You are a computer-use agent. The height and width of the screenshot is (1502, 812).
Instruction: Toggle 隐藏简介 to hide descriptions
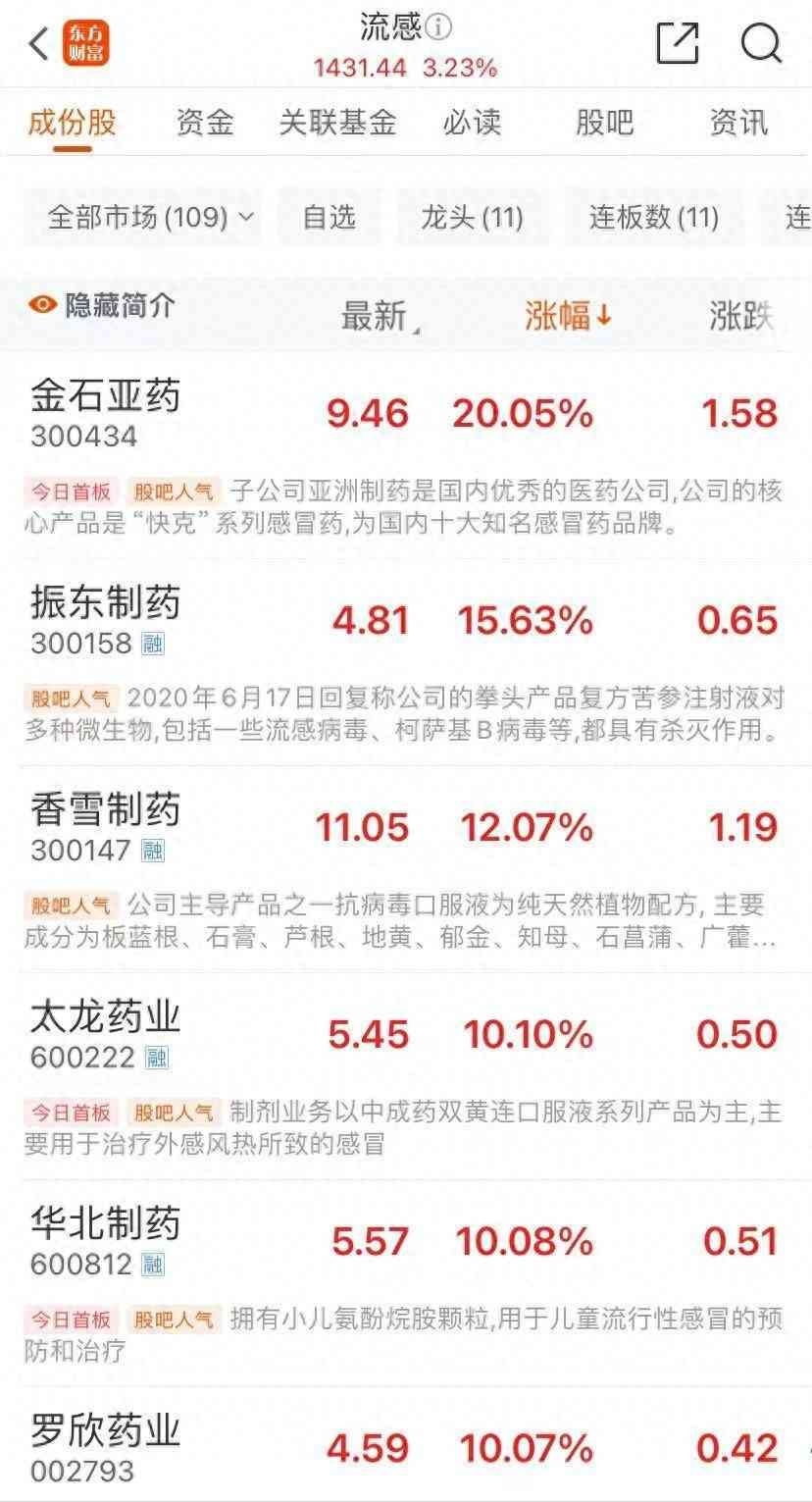click(x=102, y=305)
